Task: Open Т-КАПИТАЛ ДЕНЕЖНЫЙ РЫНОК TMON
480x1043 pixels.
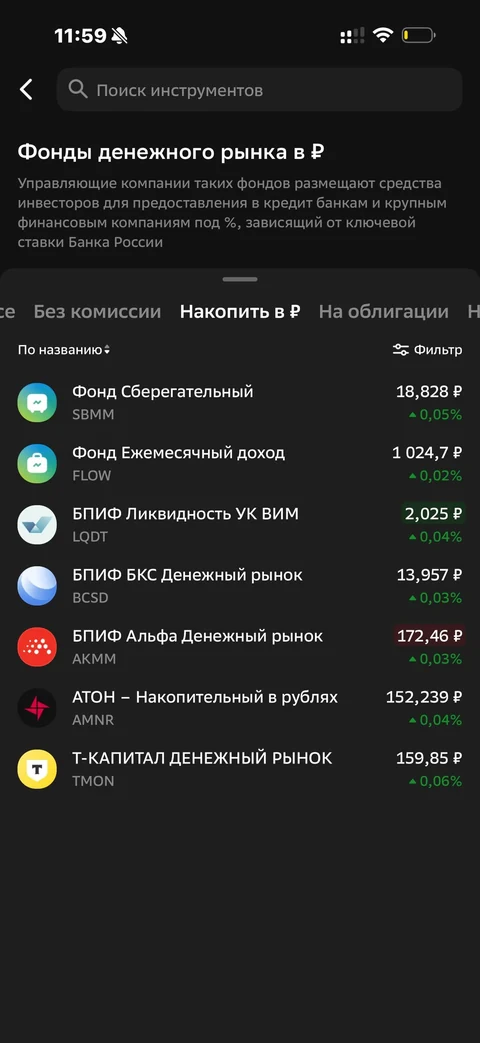Action: [240, 770]
